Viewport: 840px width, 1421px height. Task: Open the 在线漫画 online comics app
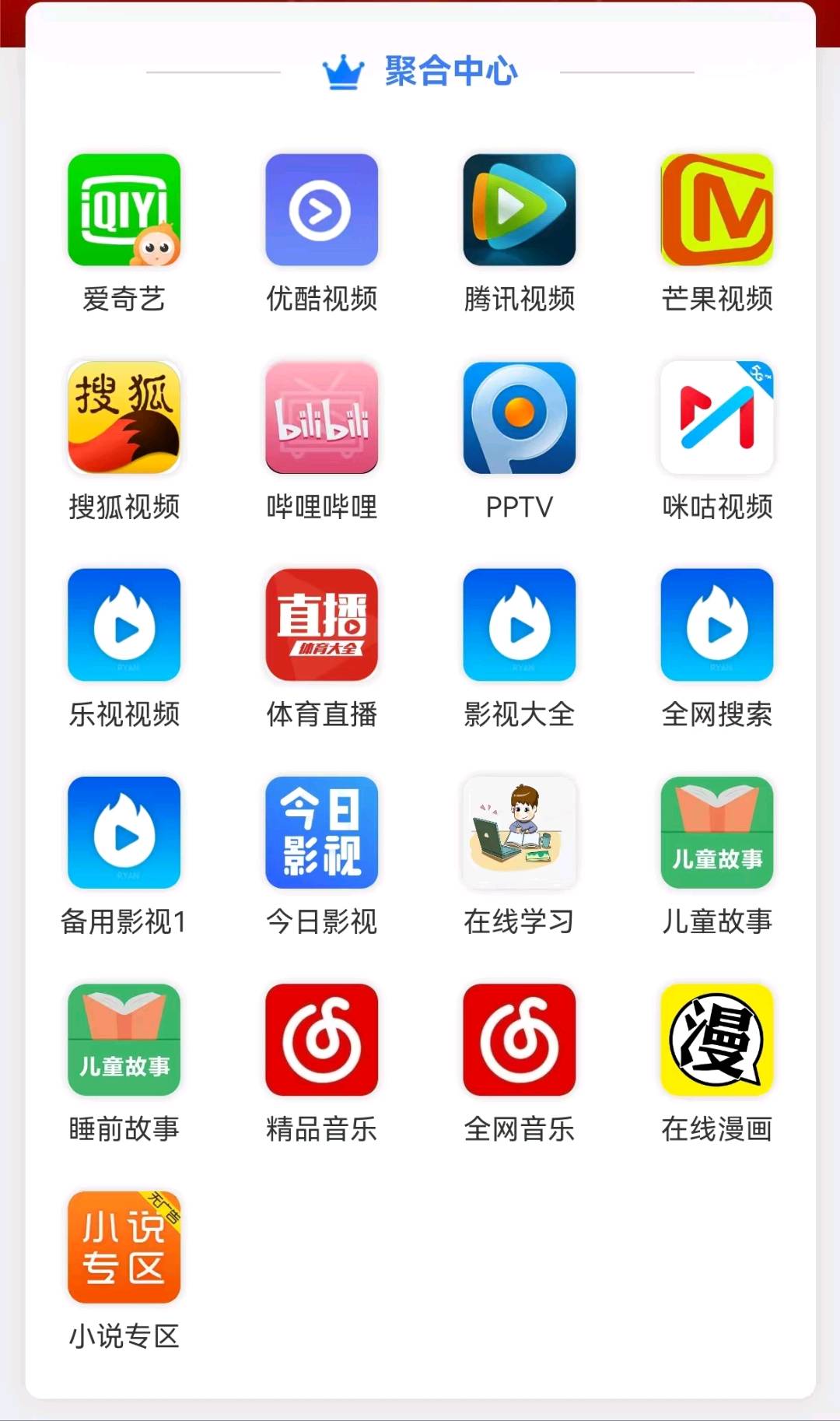(x=717, y=1040)
